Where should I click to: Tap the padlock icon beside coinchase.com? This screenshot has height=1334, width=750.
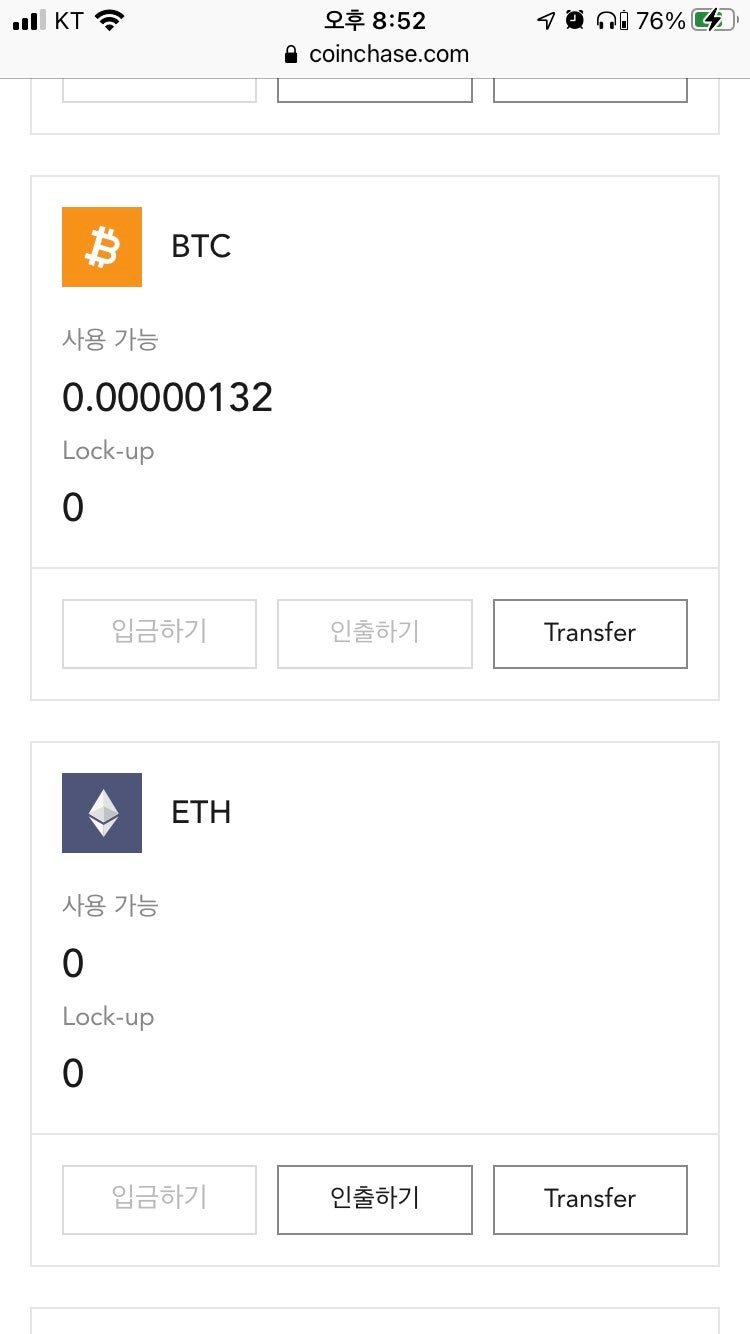(292, 55)
